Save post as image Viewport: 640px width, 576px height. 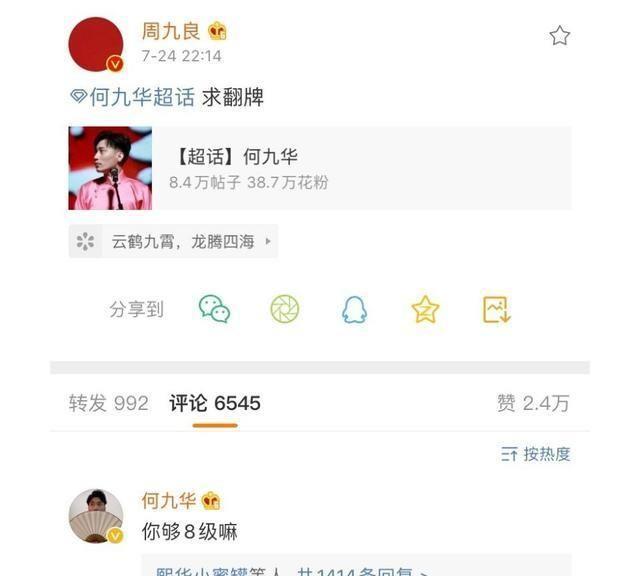point(497,309)
